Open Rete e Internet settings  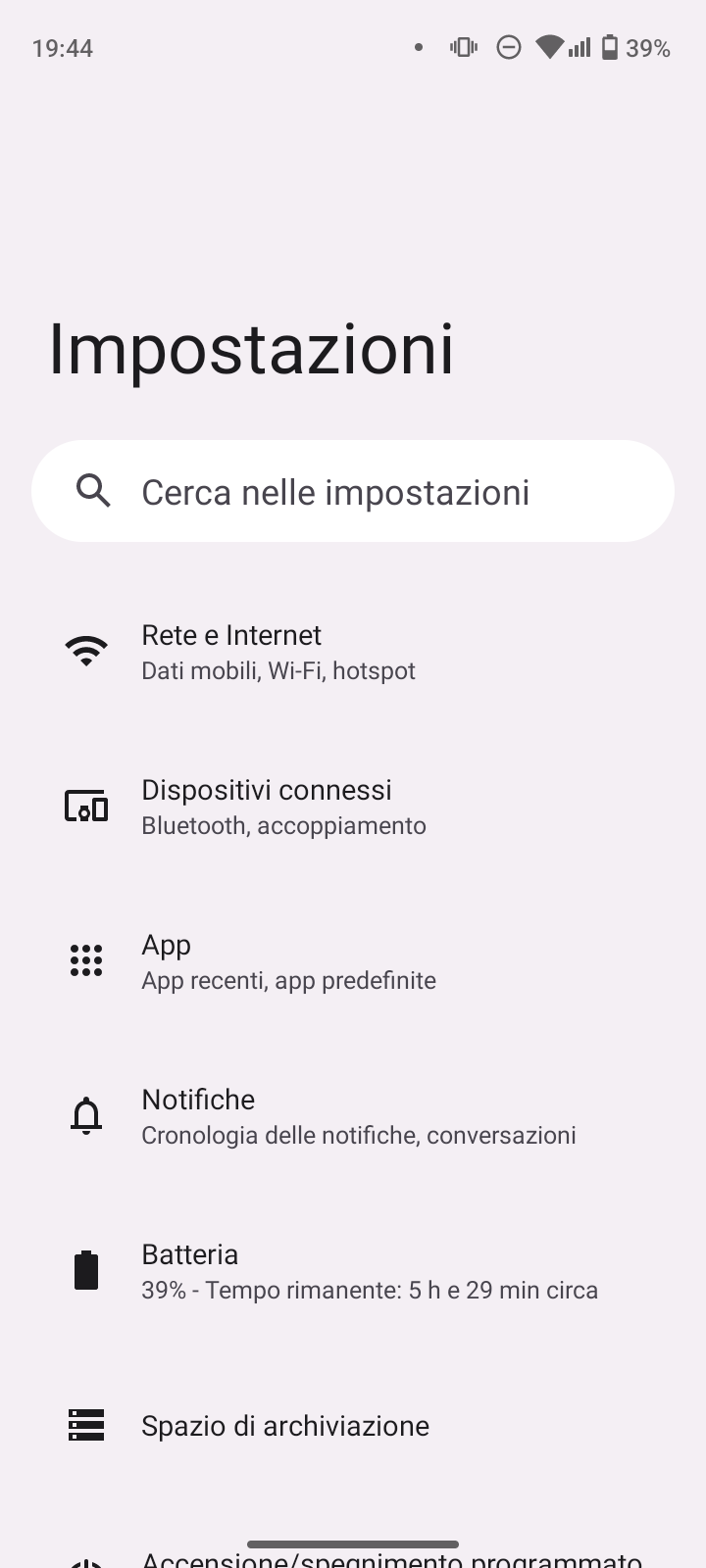point(353,652)
